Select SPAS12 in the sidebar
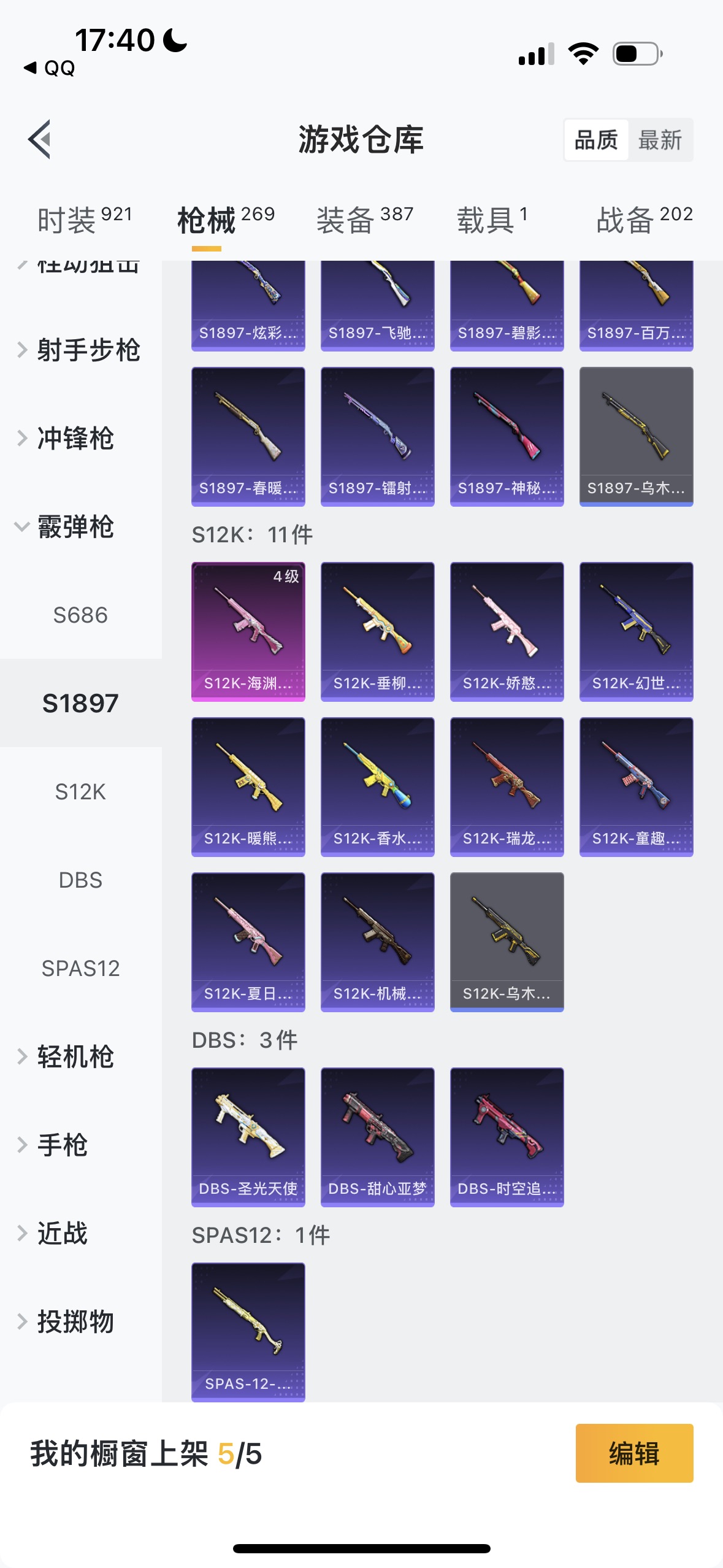Image resolution: width=723 pixels, height=1568 pixels. coord(80,968)
